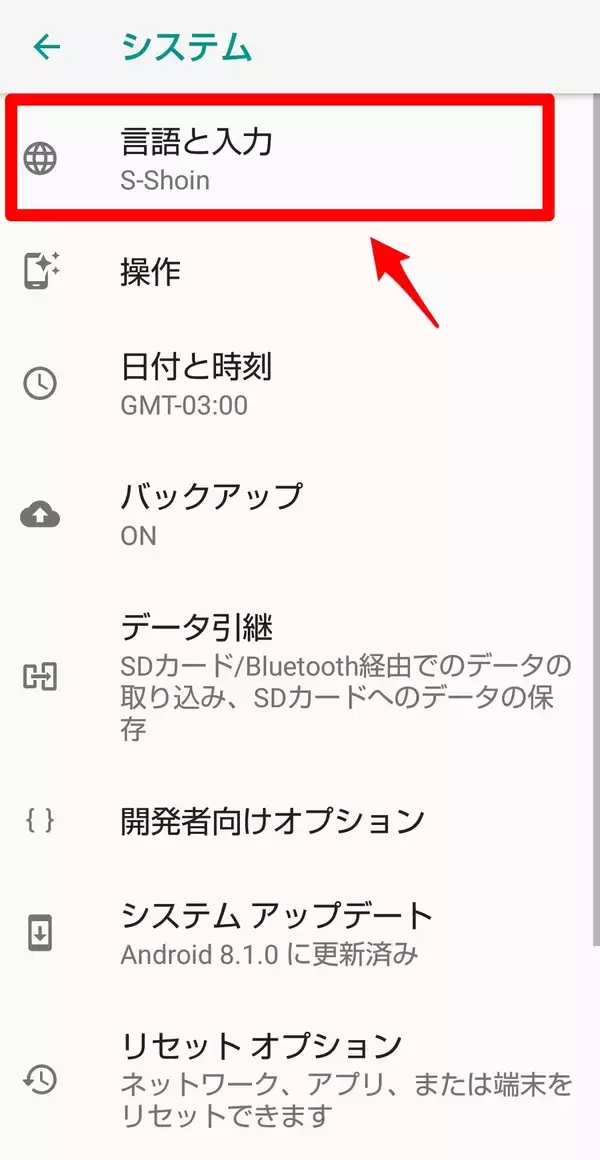Go back from the システム screen
This screenshot has width=600, height=1160.
[47, 47]
